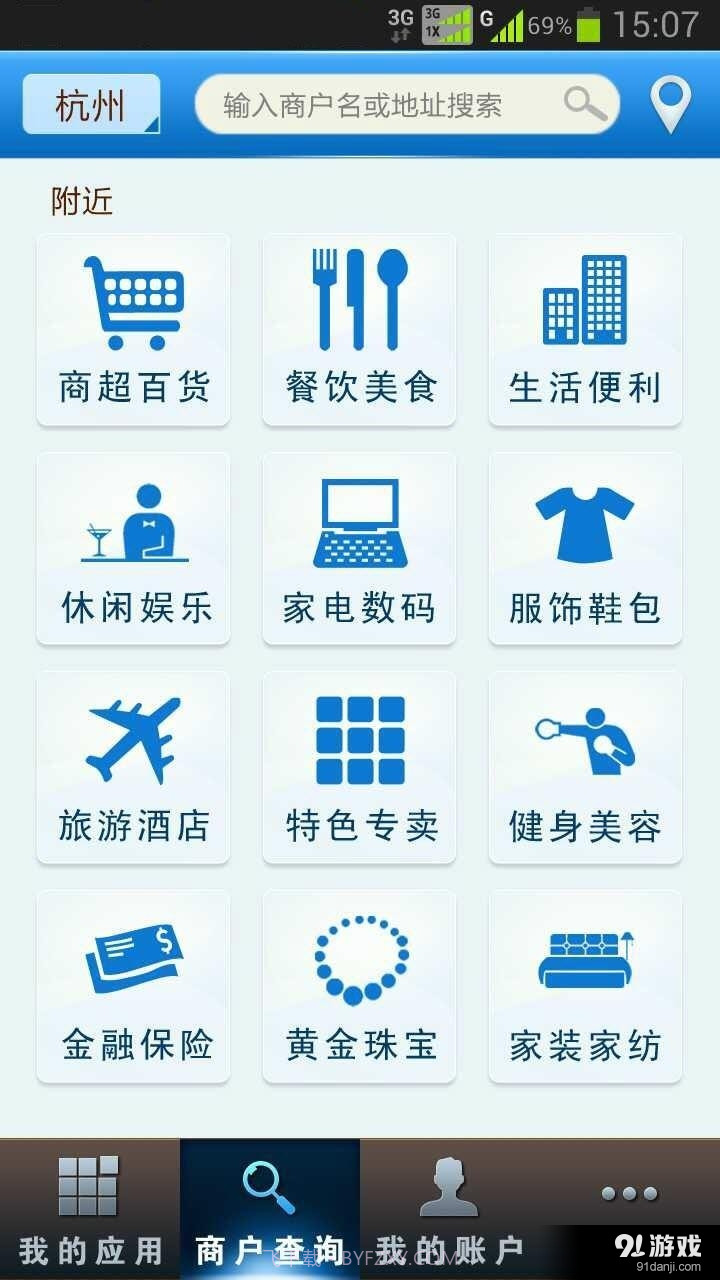Tap the 生活便利 buildings icon

(584, 330)
